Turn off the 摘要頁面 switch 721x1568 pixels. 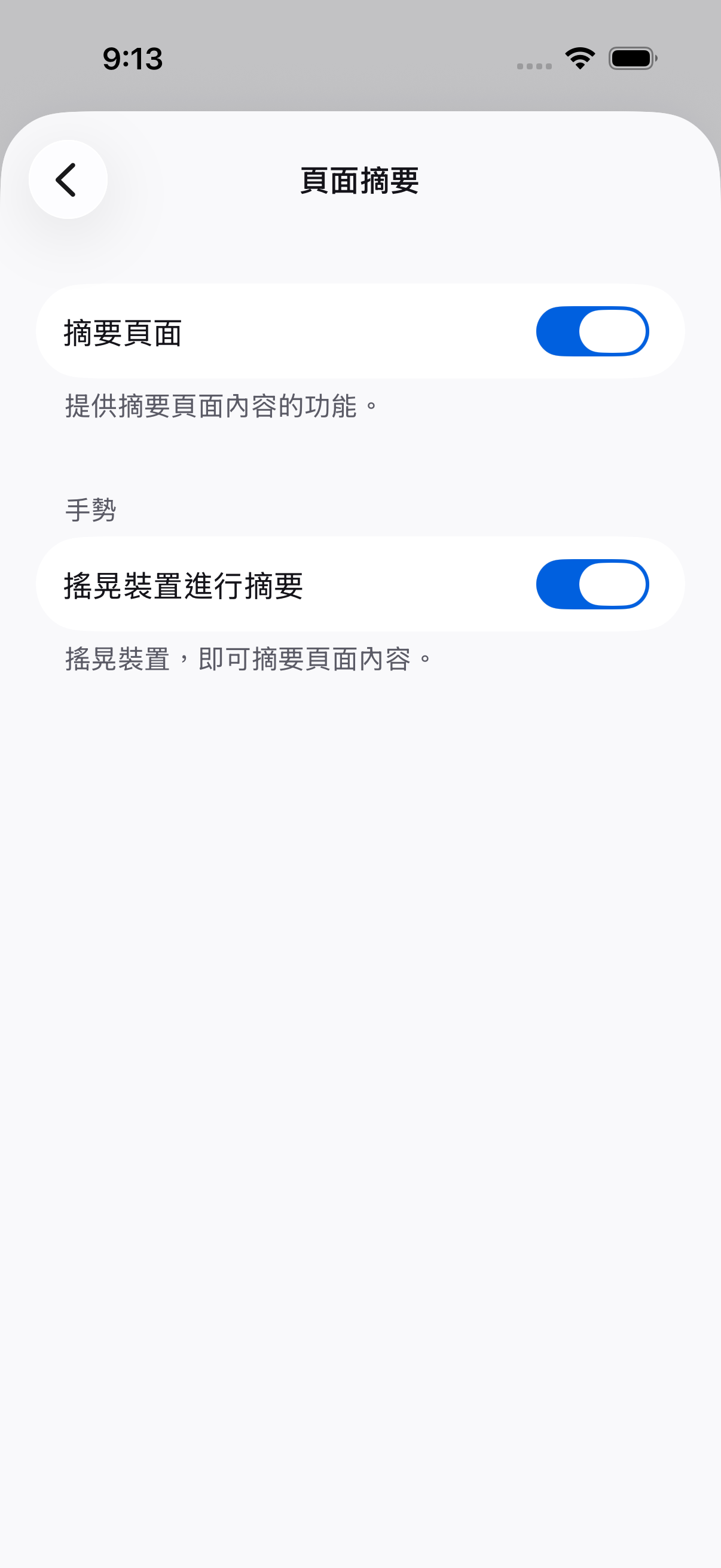pyautogui.click(x=592, y=331)
